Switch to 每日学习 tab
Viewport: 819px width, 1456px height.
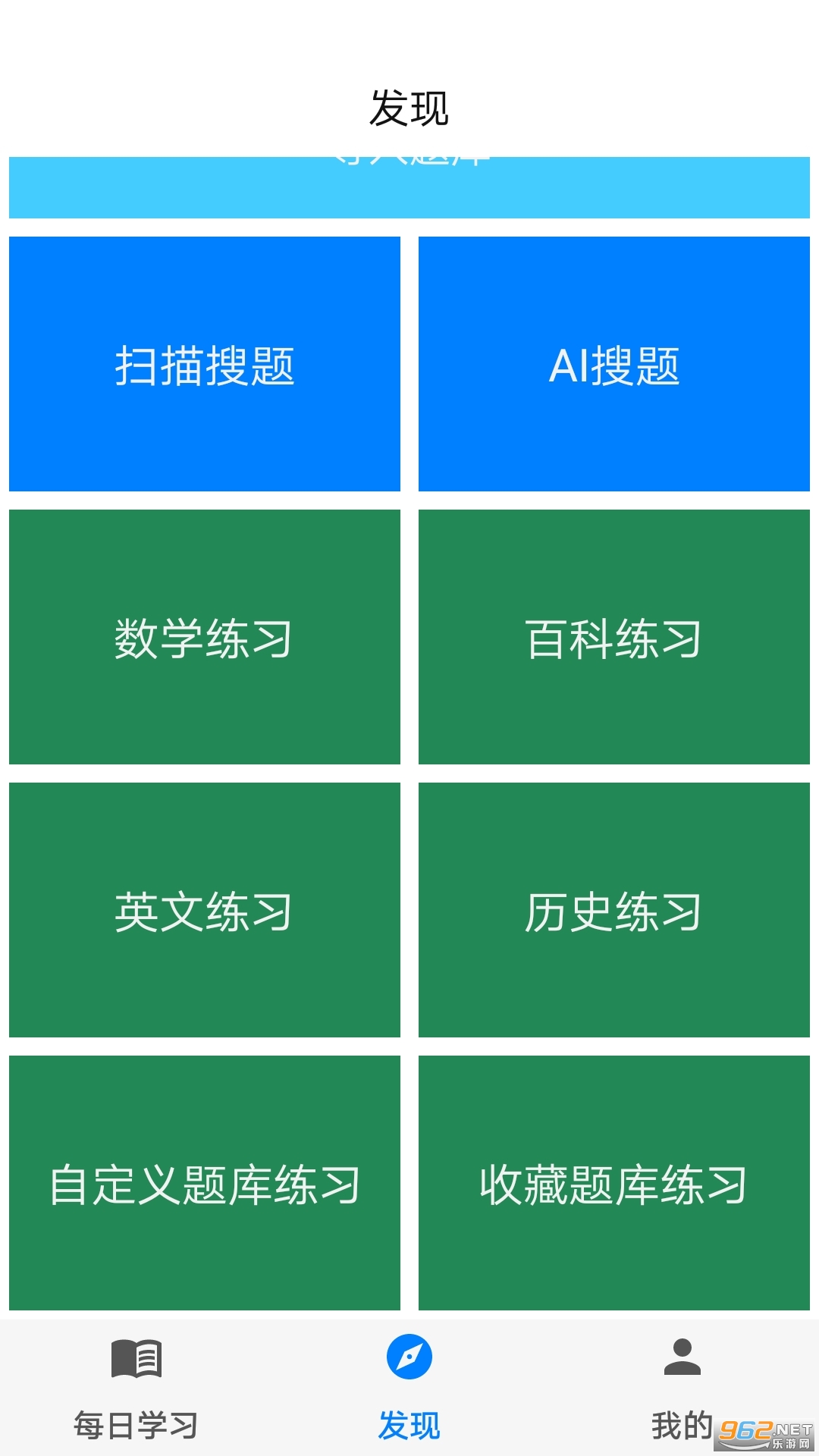pos(136,1388)
